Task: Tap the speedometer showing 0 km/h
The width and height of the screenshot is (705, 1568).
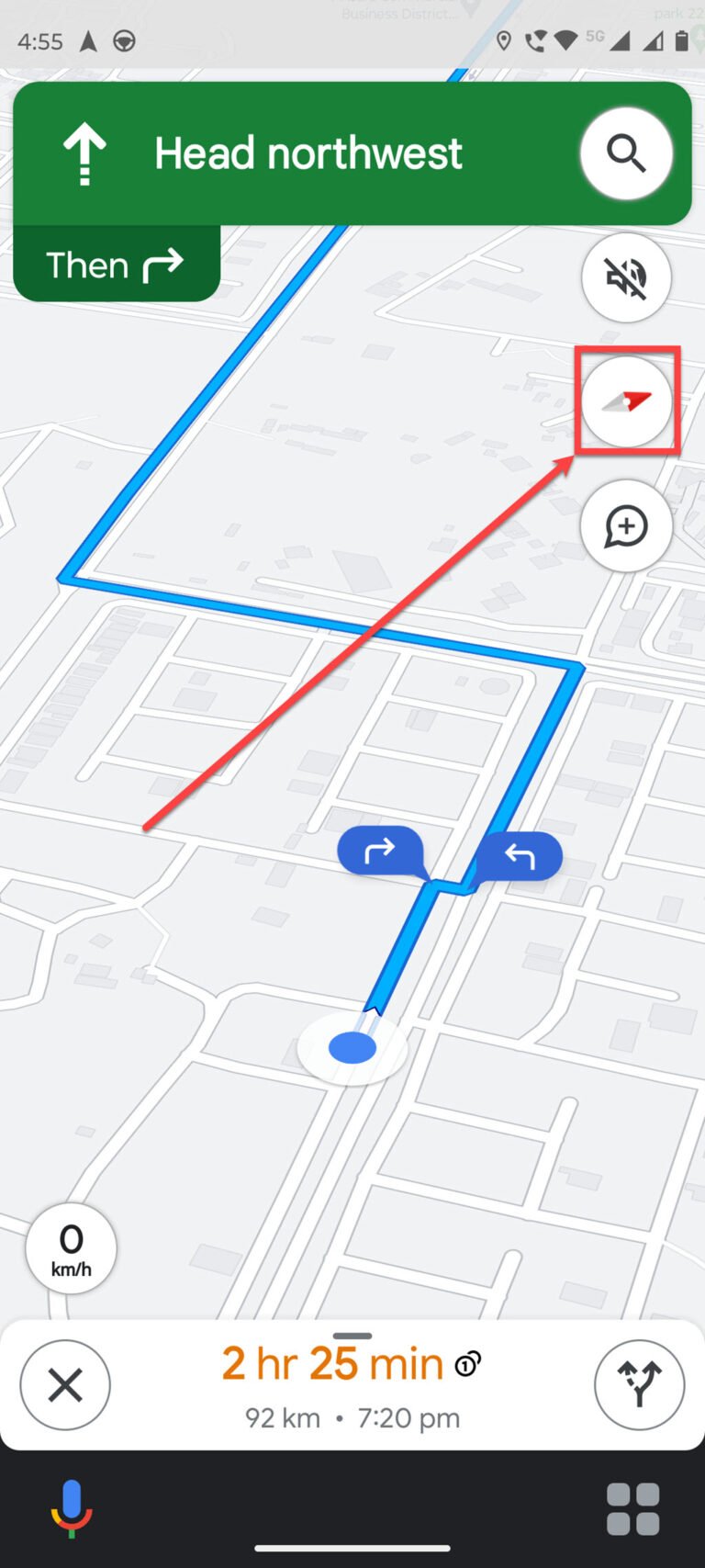Action: [x=71, y=1247]
